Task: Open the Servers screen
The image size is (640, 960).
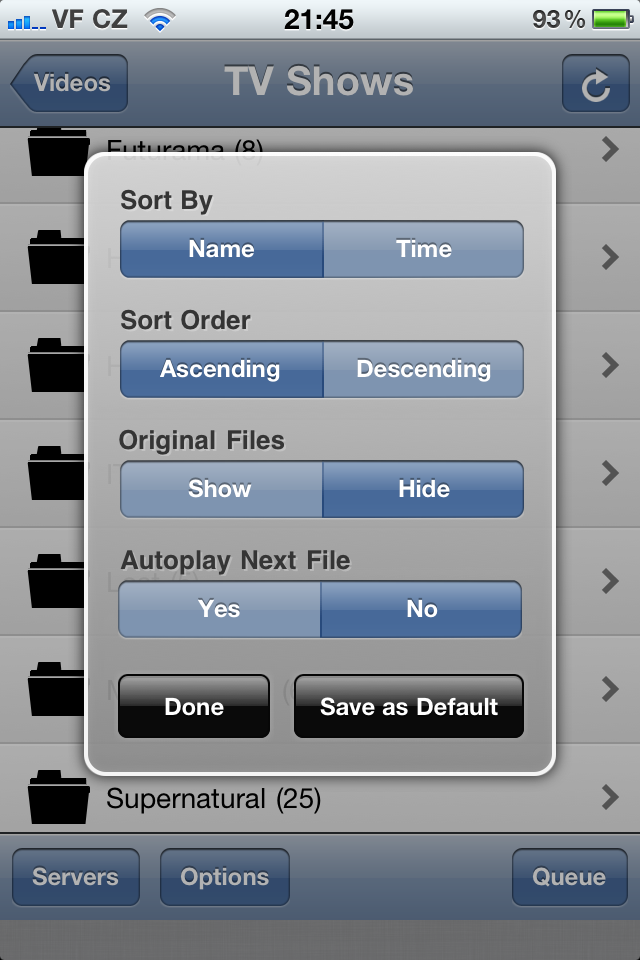Action: 75,877
